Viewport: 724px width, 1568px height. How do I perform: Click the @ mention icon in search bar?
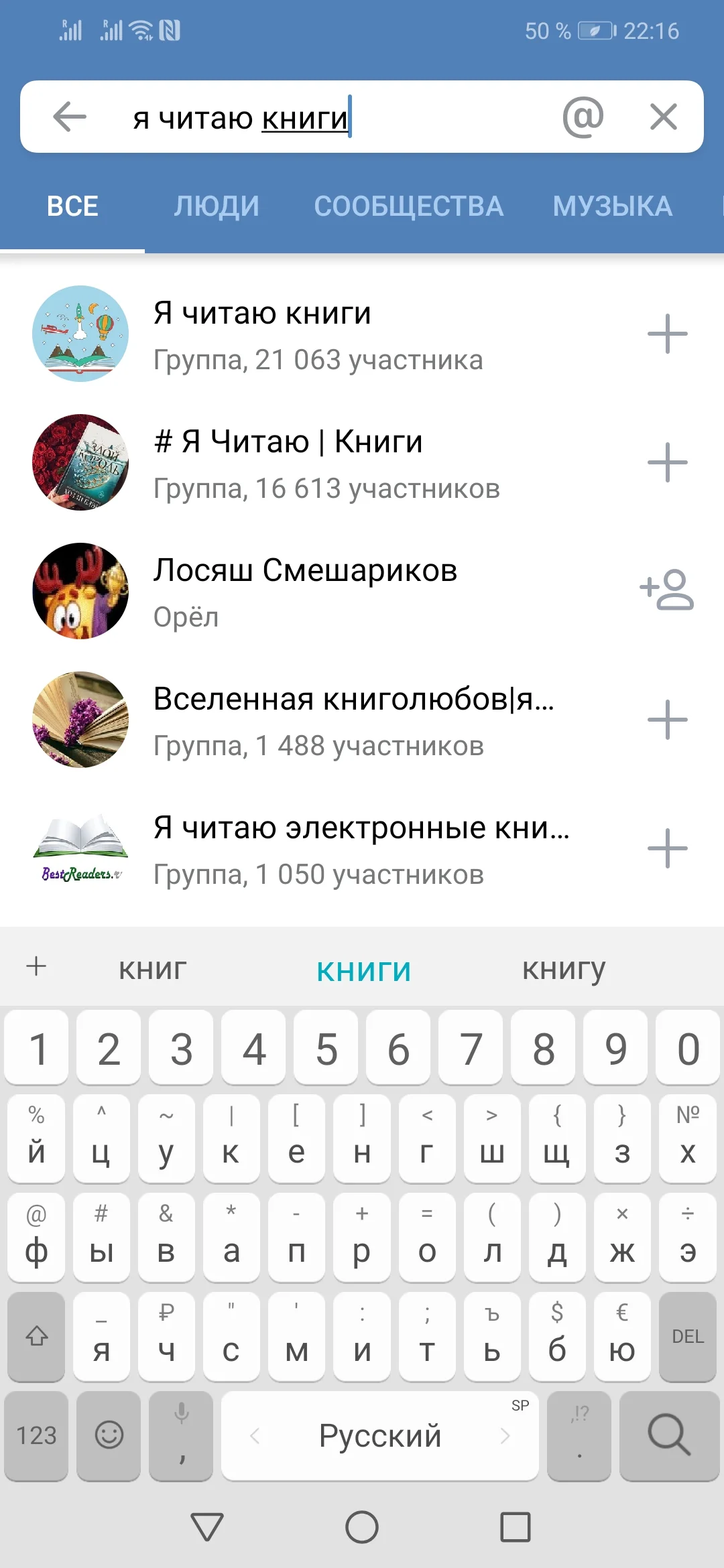pos(583,117)
